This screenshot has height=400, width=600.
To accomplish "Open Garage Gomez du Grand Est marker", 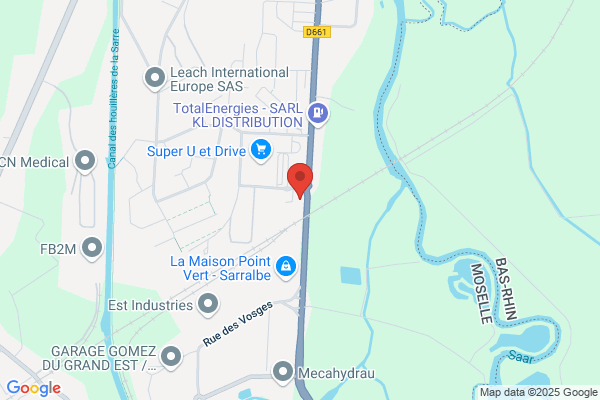I will coord(171,358).
